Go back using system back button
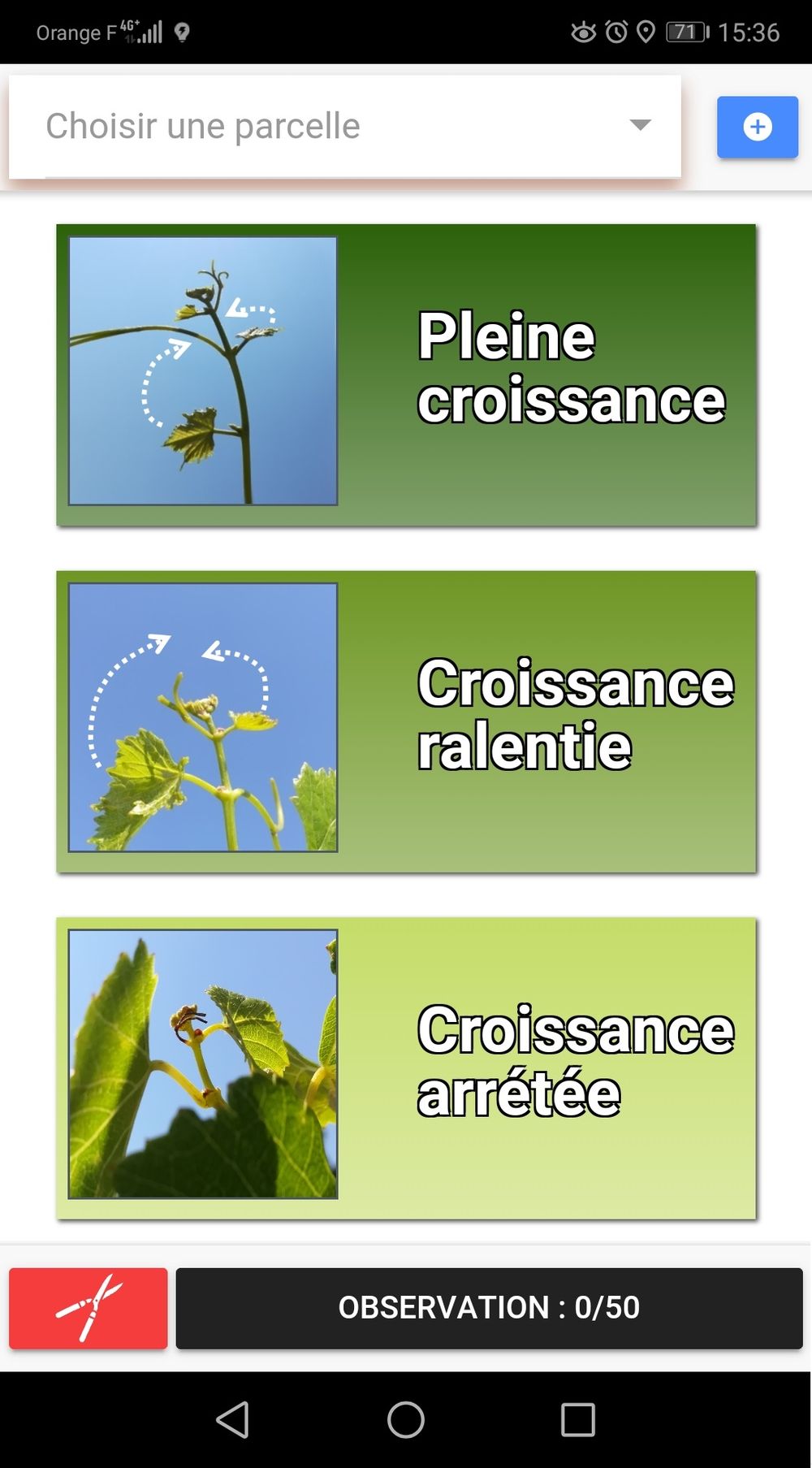This screenshot has height=1468, width=812. tap(233, 1419)
